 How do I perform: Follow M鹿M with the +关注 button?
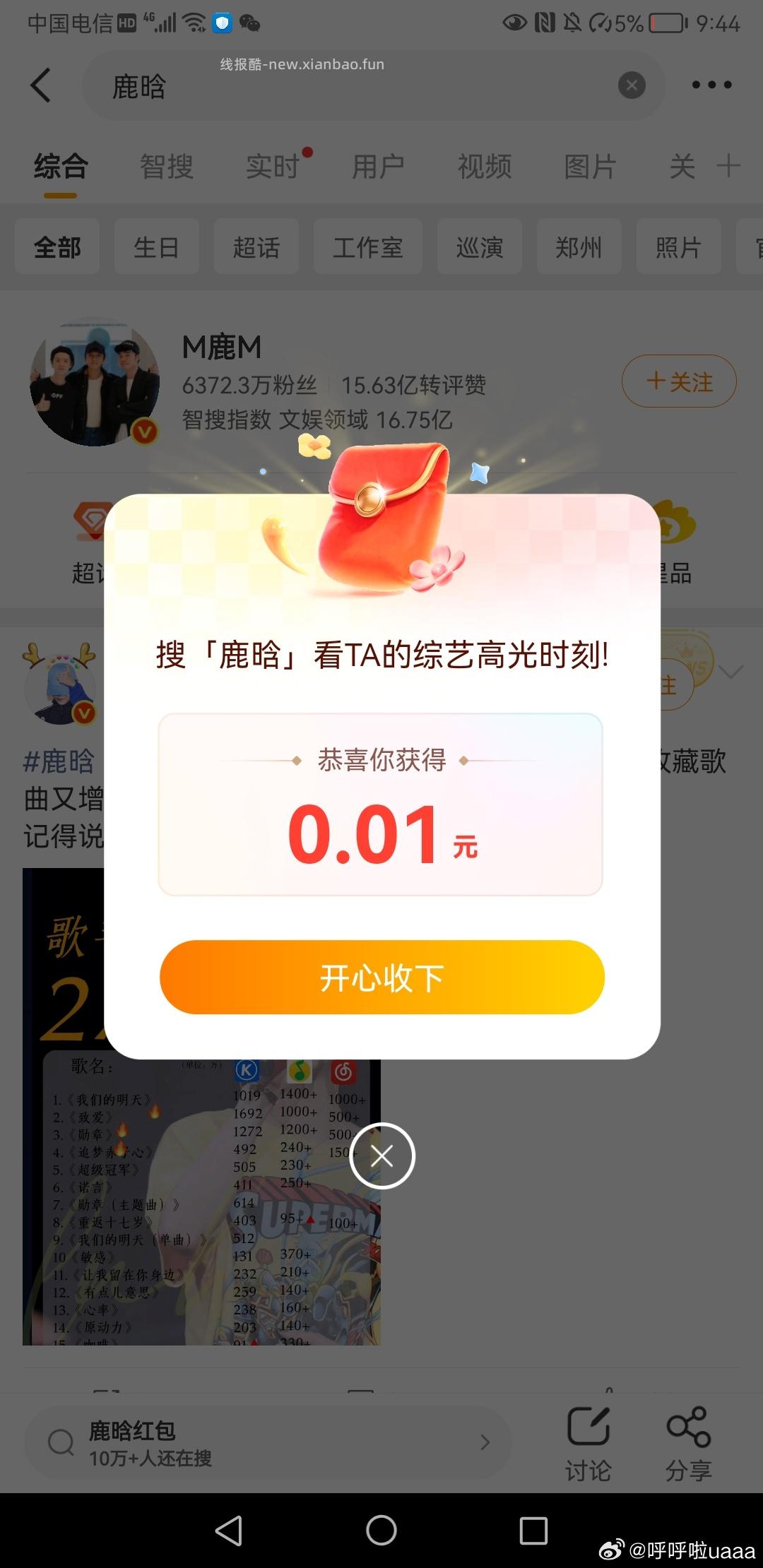[x=678, y=381]
